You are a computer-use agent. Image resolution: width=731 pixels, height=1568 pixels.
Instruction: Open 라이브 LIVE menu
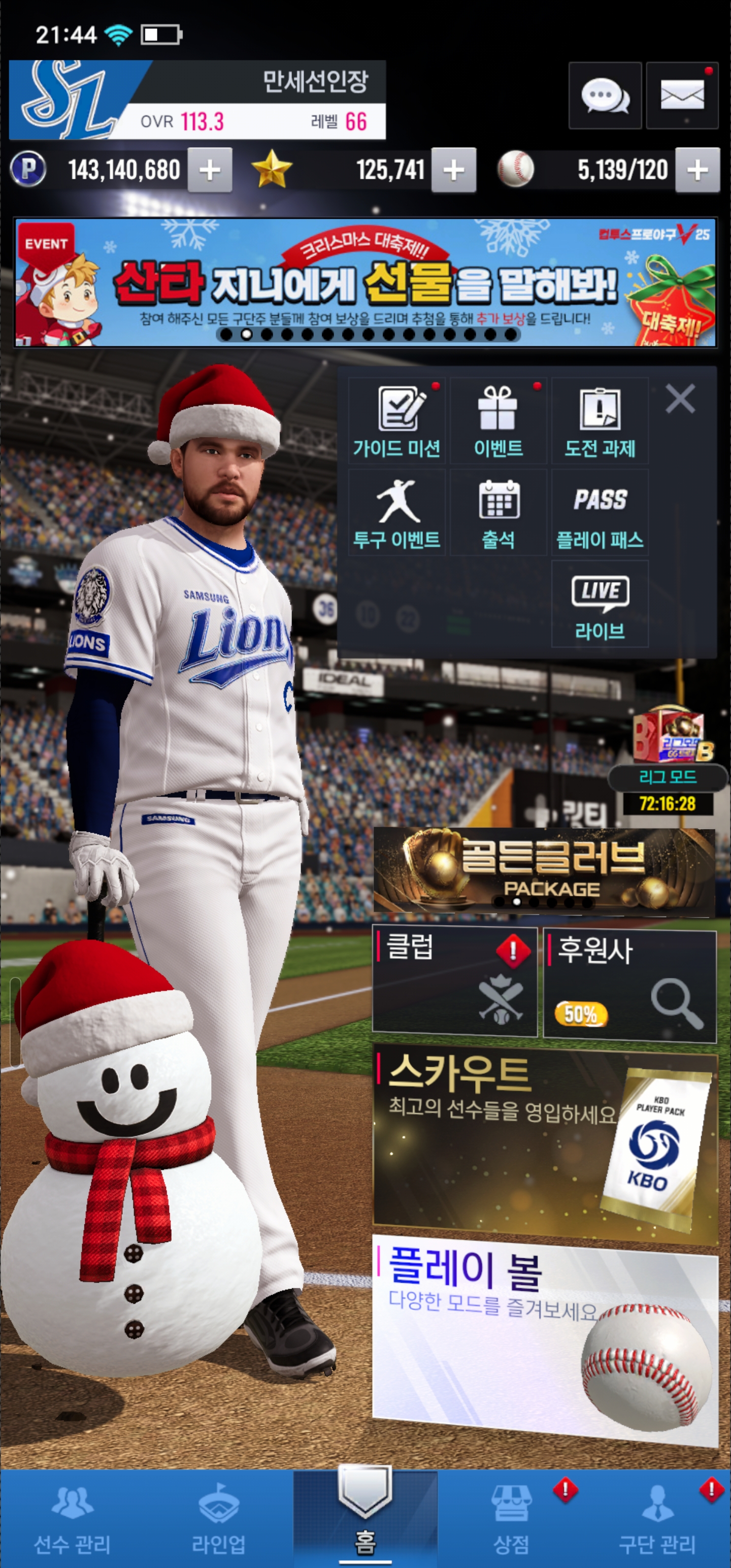(x=600, y=604)
